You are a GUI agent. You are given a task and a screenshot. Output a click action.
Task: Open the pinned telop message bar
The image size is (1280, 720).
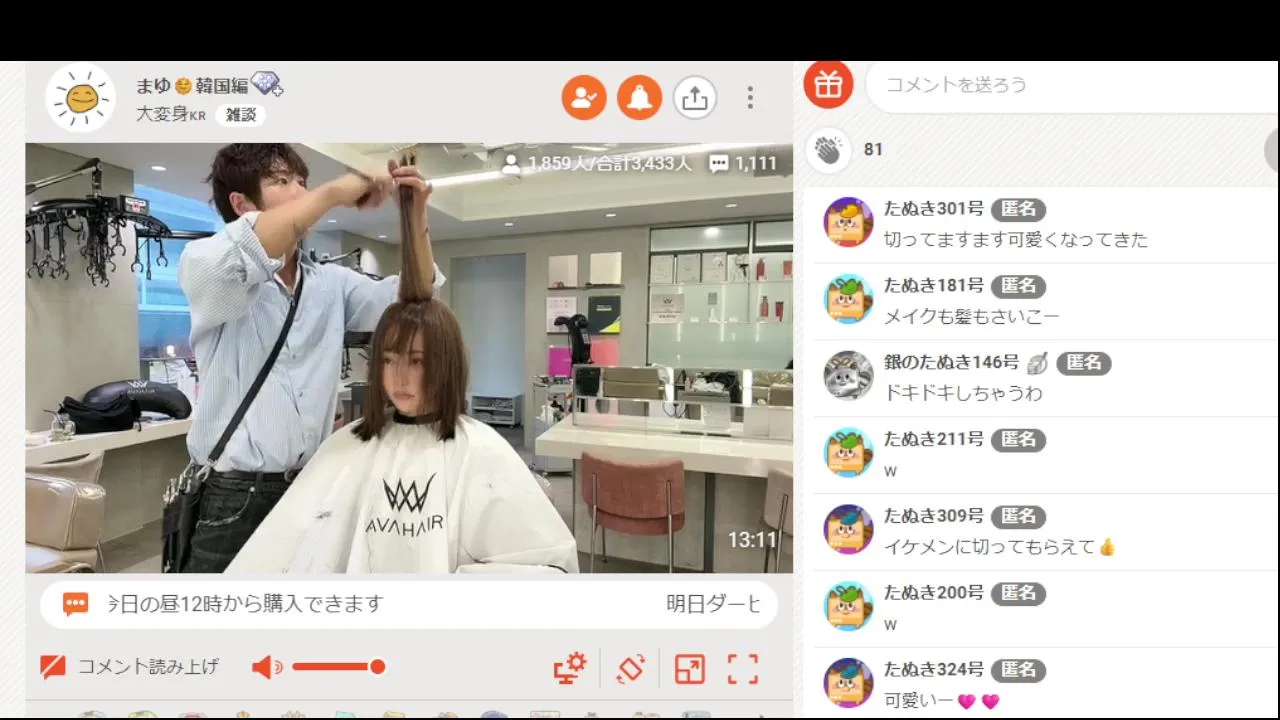(408, 604)
